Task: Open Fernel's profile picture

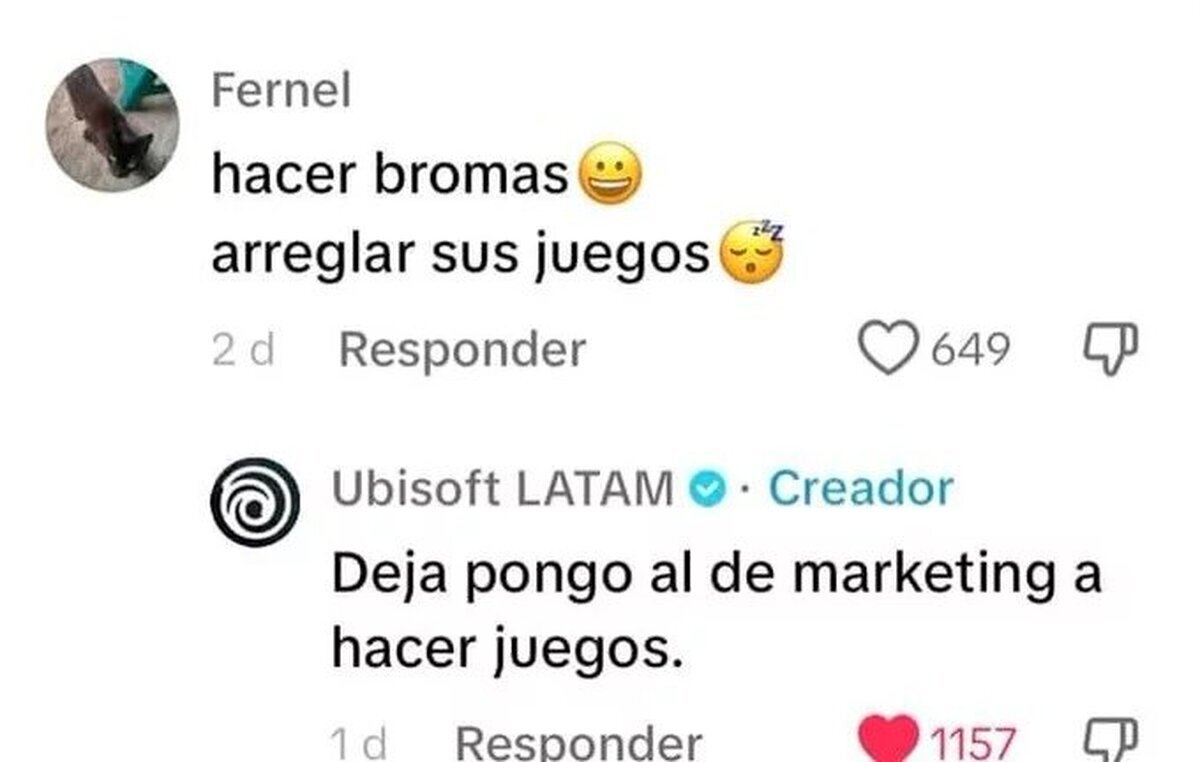Action: [x=112, y=124]
